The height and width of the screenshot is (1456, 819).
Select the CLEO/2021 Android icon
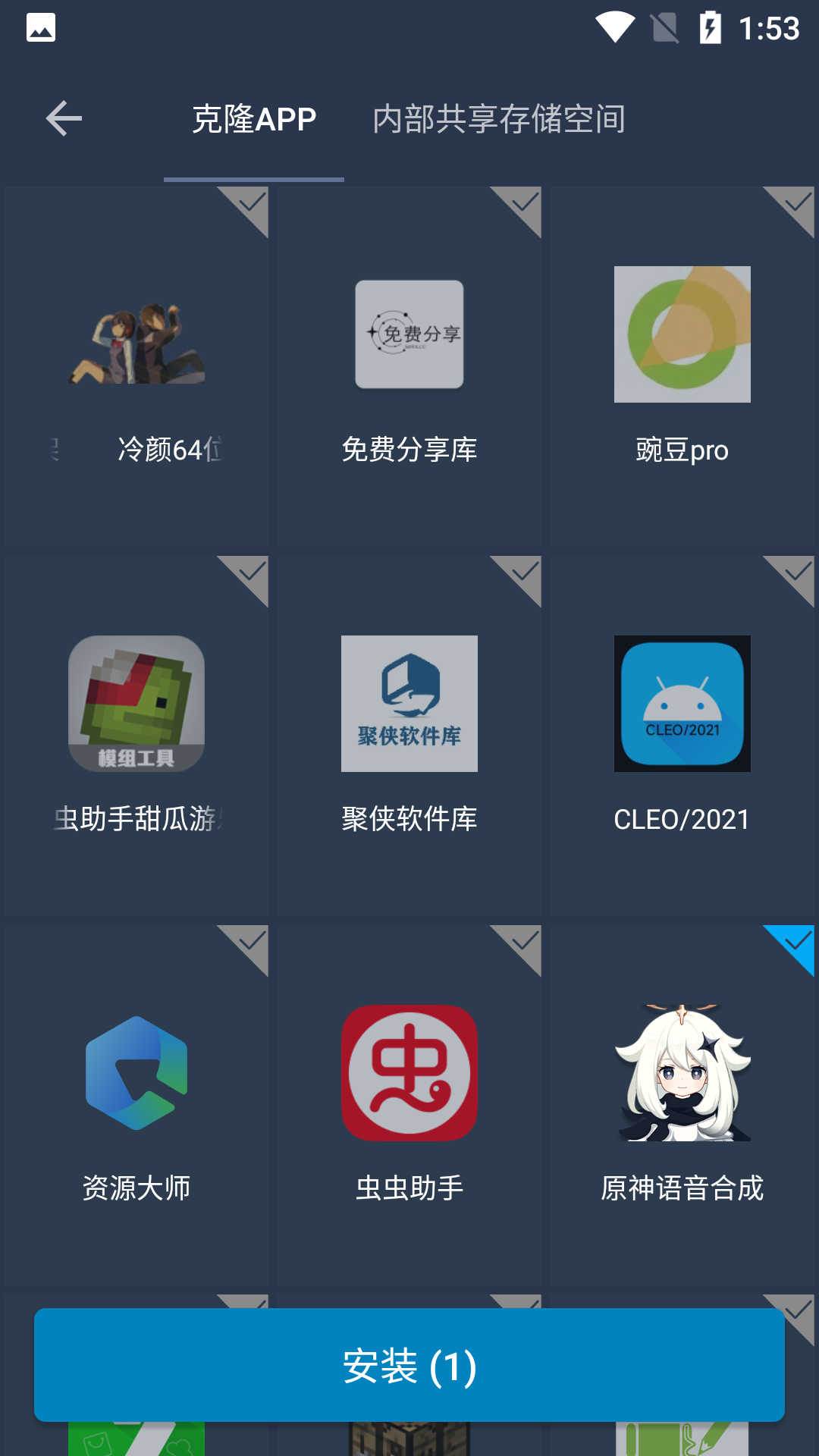[682, 704]
